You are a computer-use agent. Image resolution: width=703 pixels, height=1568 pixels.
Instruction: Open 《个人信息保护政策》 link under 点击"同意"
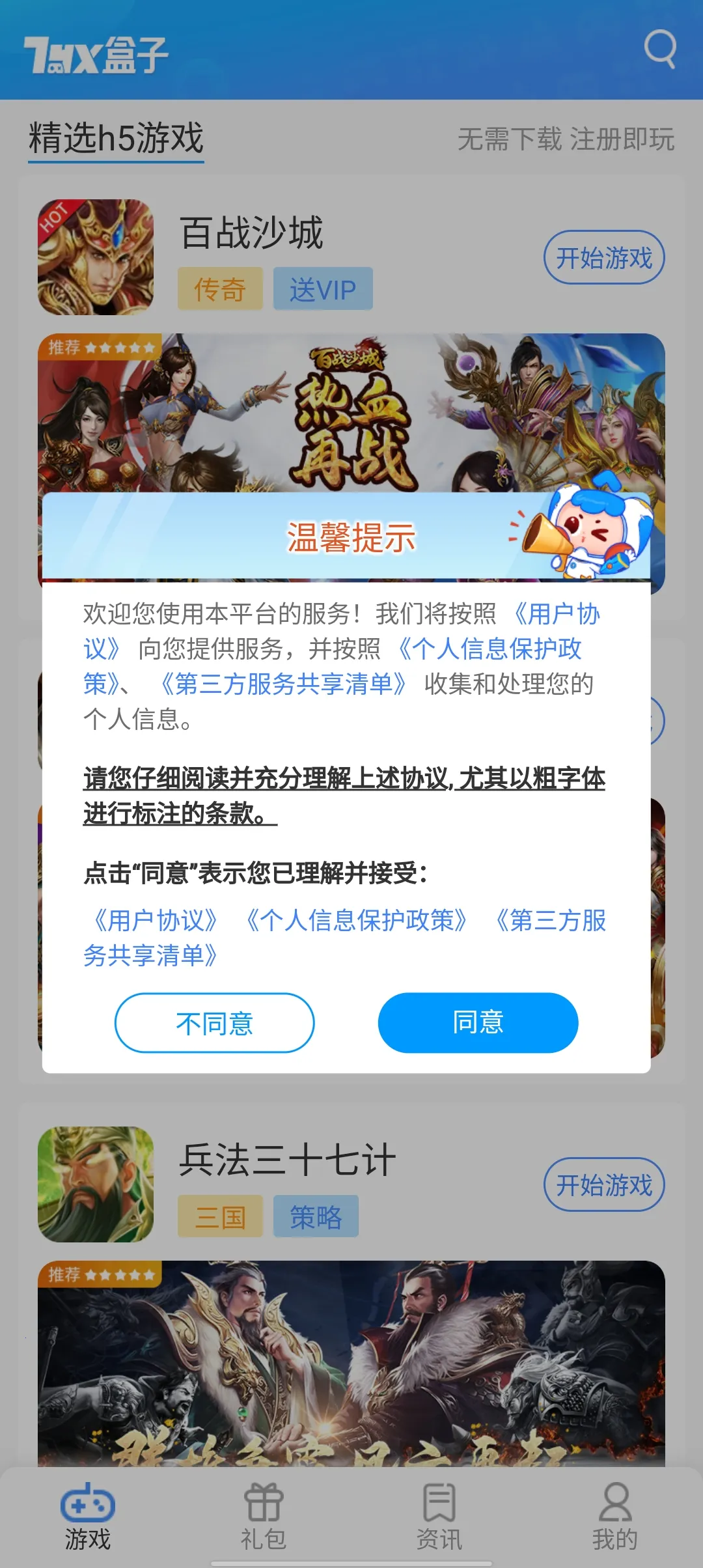(x=356, y=921)
